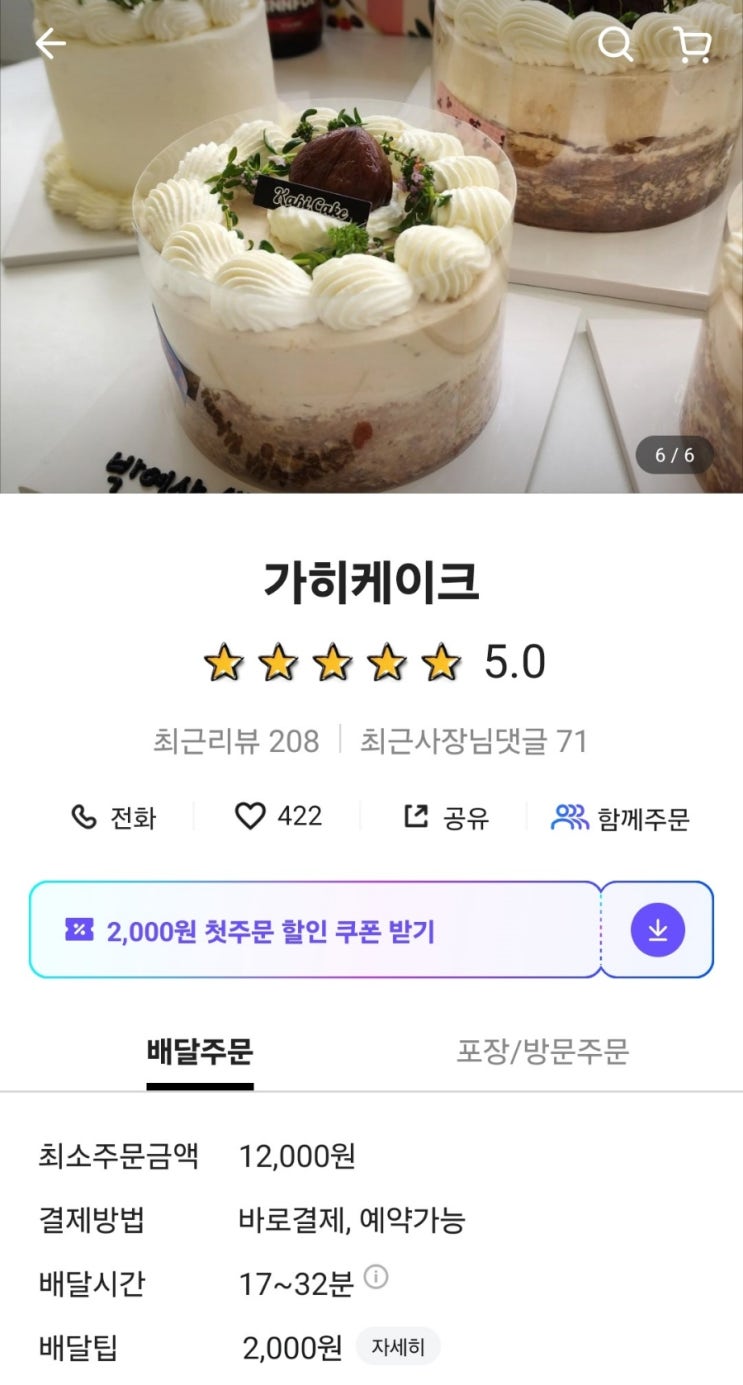Tap the 2,000원 첫주문 할인 쿠폰 받기 banner
Viewport: 743px width, 1385px height.
(x=314, y=930)
